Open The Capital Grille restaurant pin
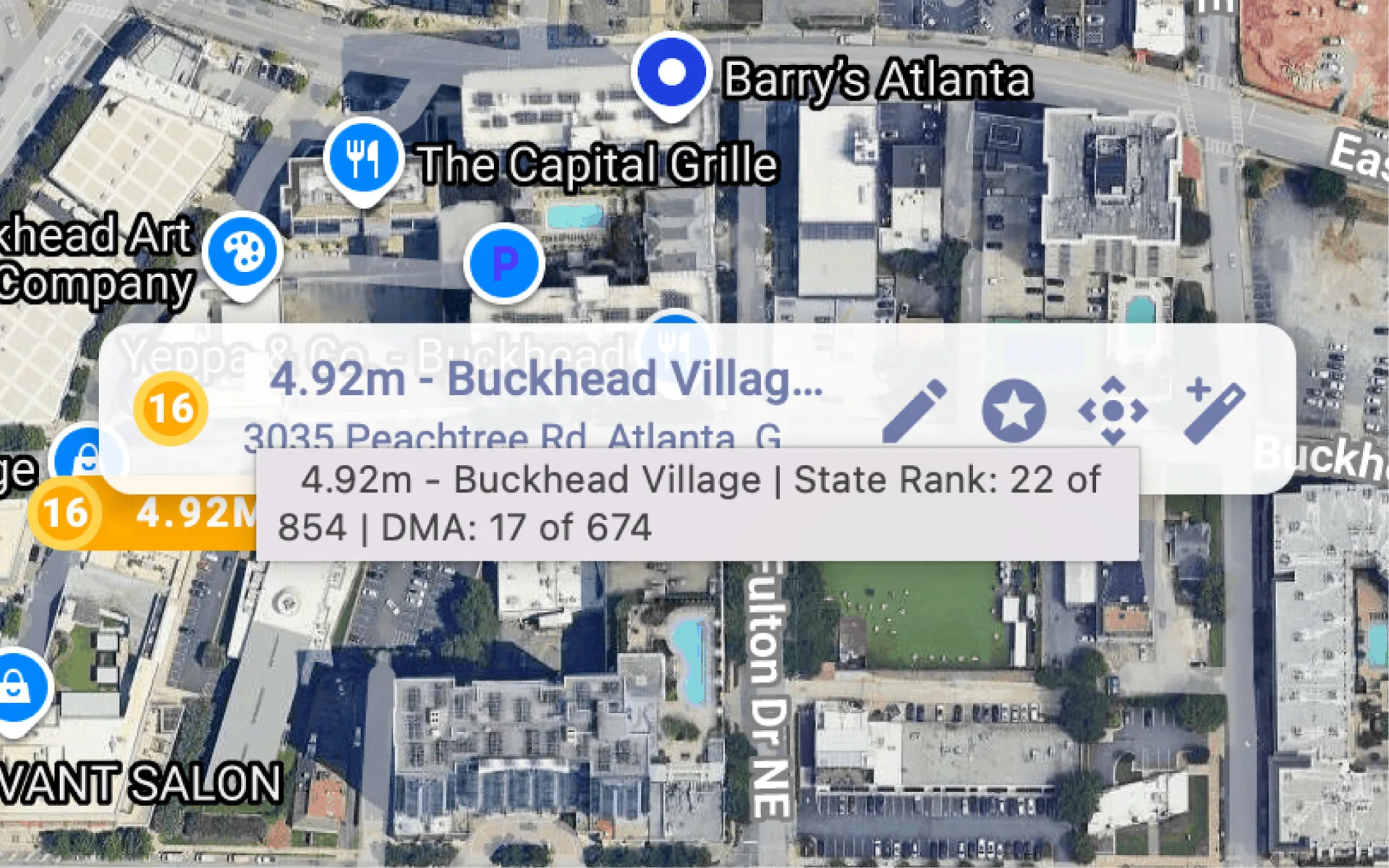This screenshot has width=1389, height=868. click(362, 158)
